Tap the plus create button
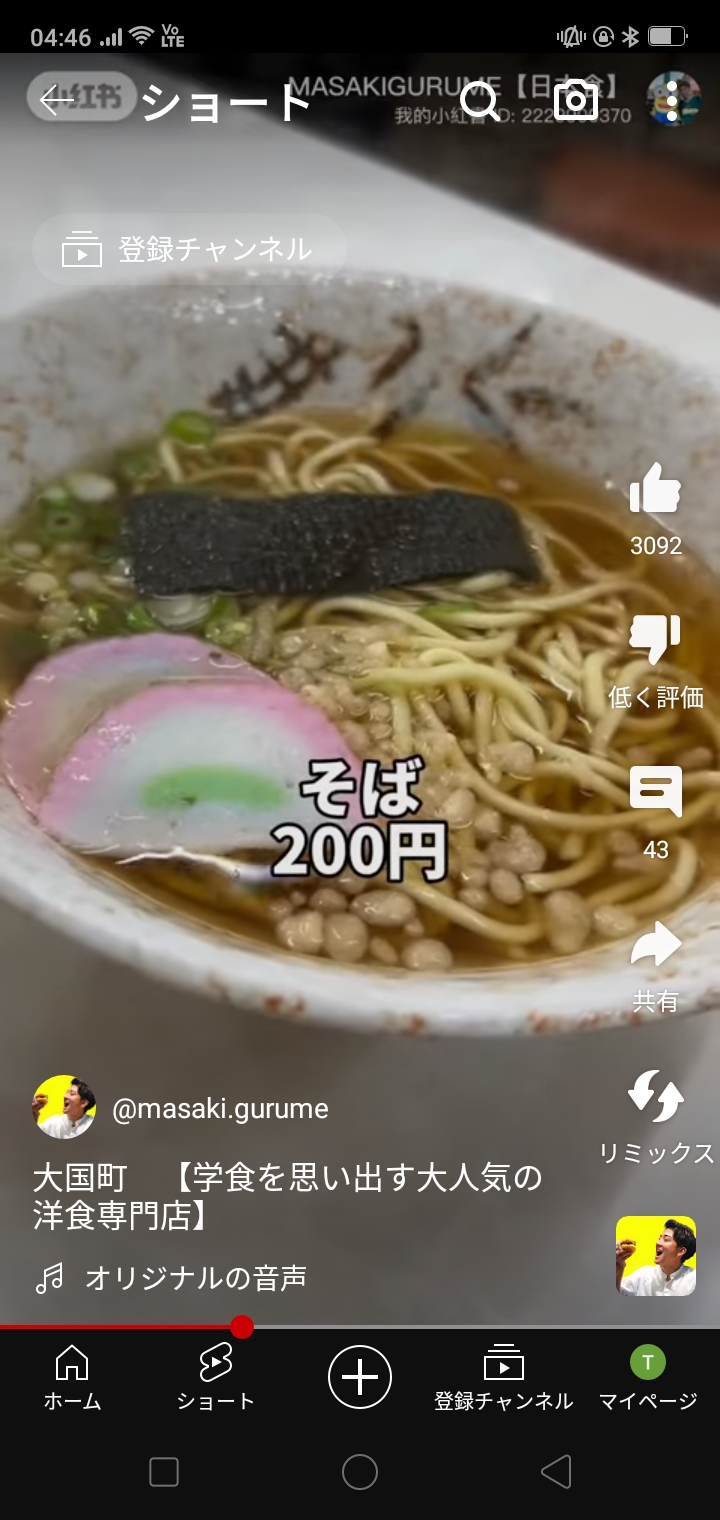The width and height of the screenshot is (720, 1520). (x=360, y=1377)
